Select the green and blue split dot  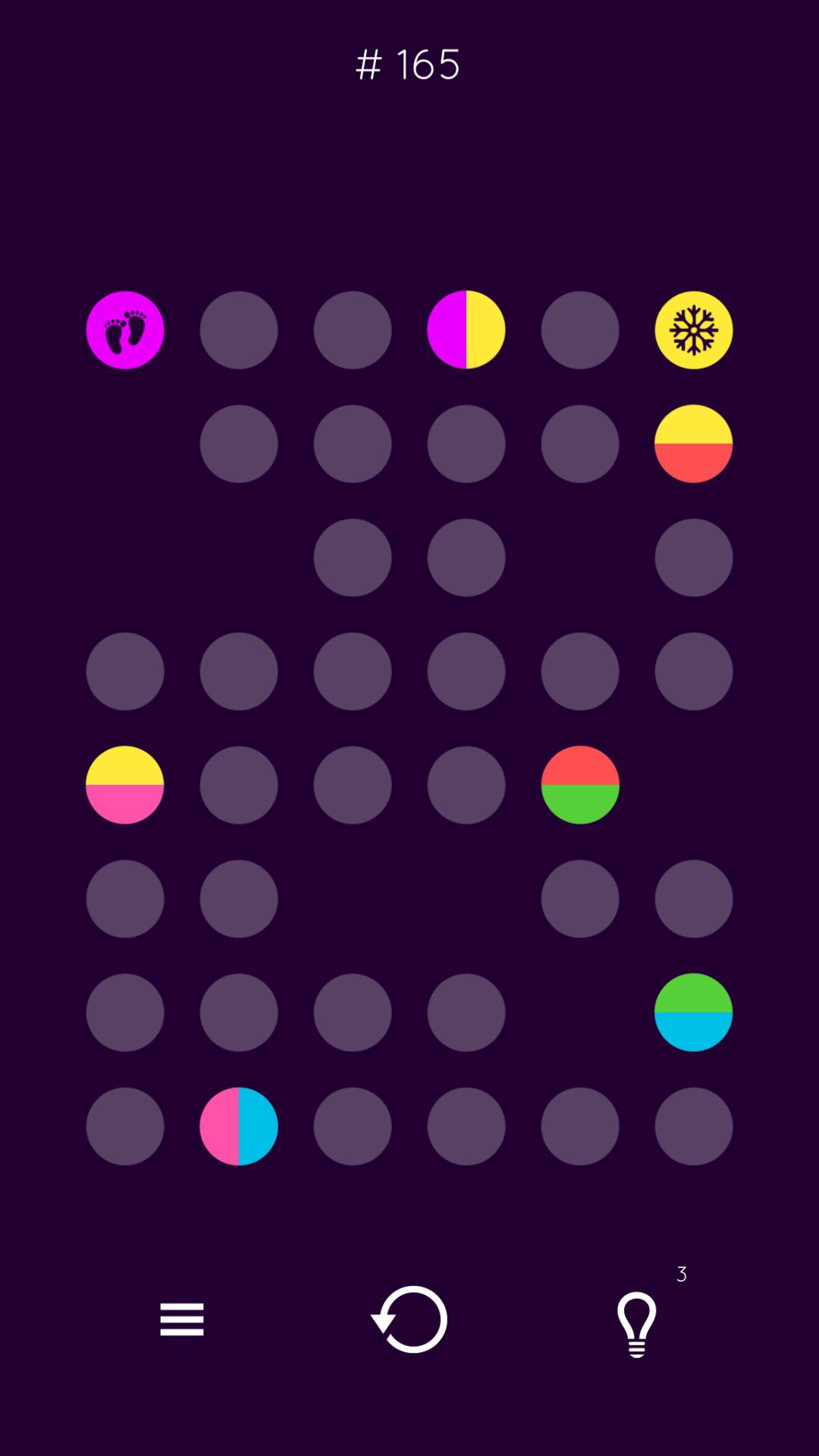pyautogui.click(x=694, y=1012)
